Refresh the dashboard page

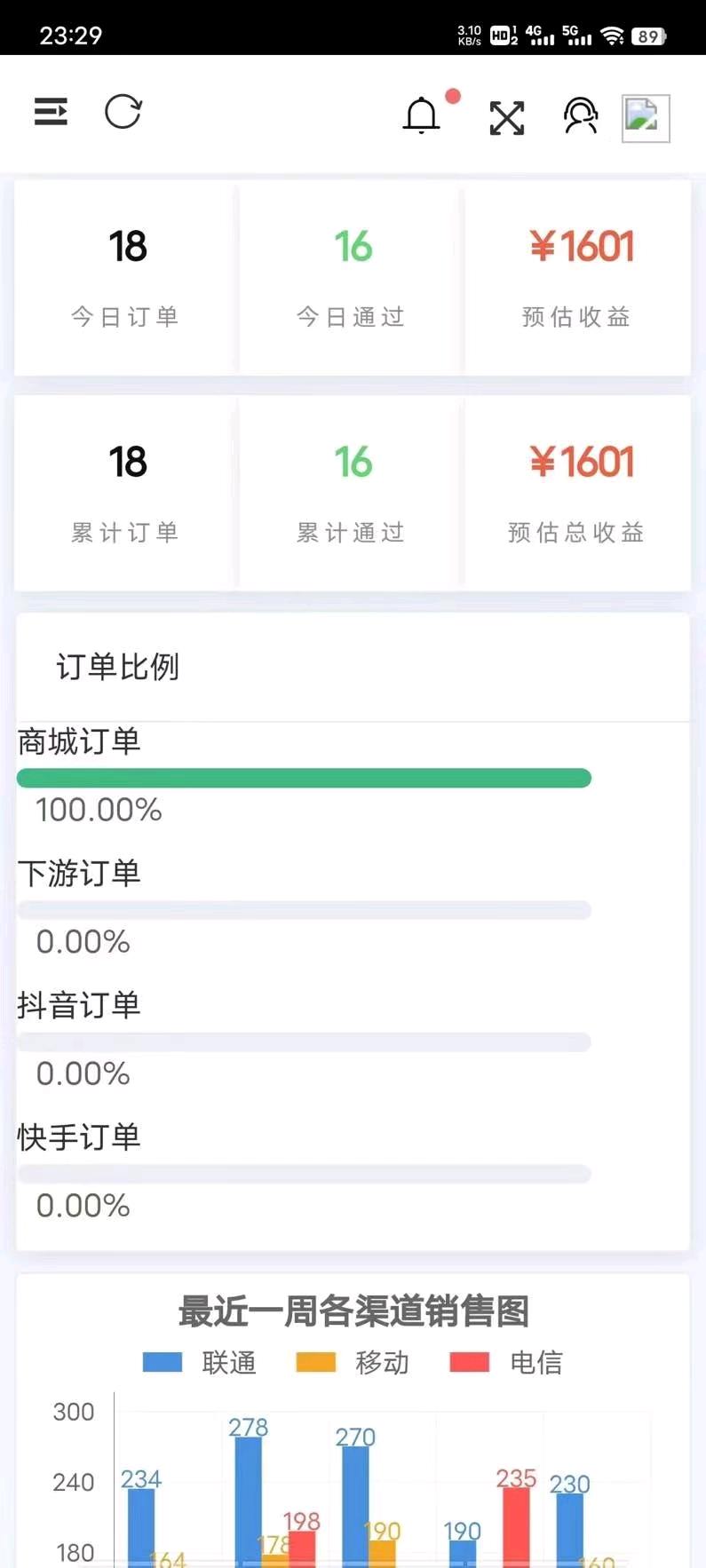123,112
